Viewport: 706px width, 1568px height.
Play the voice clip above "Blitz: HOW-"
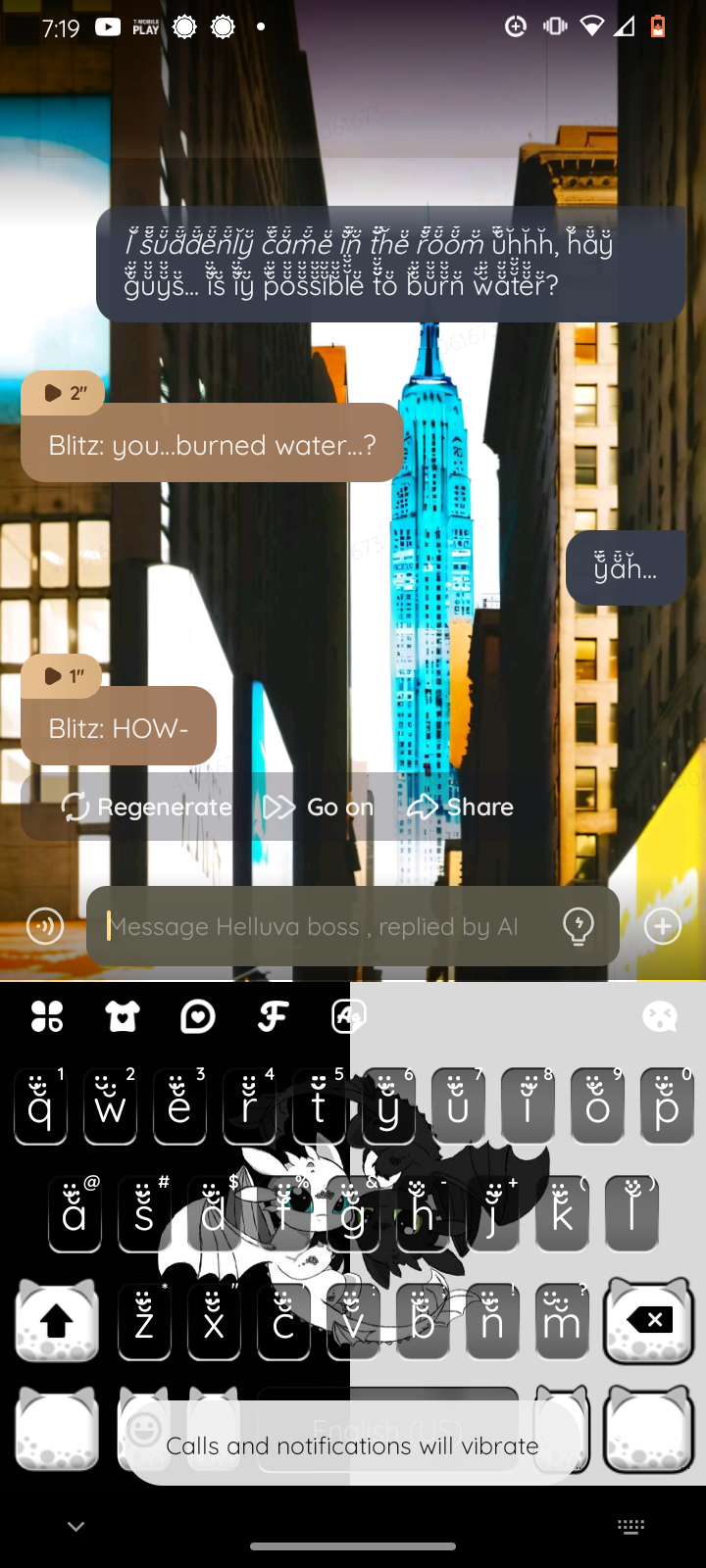point(62,676)
